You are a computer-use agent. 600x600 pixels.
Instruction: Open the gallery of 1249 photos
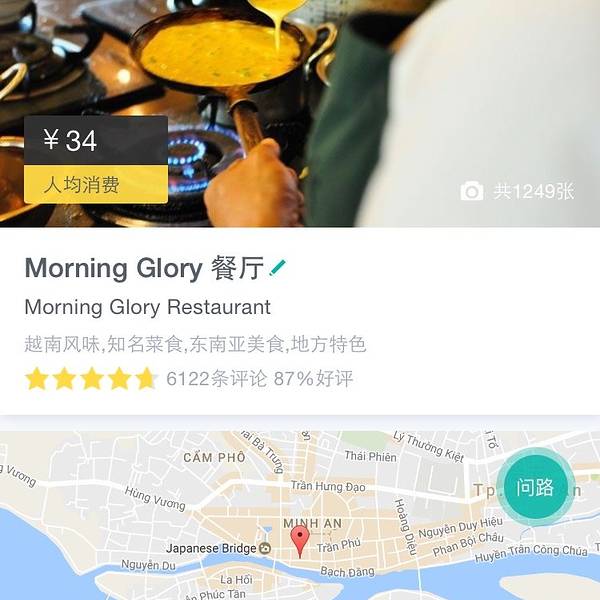[x=518, y=191]
